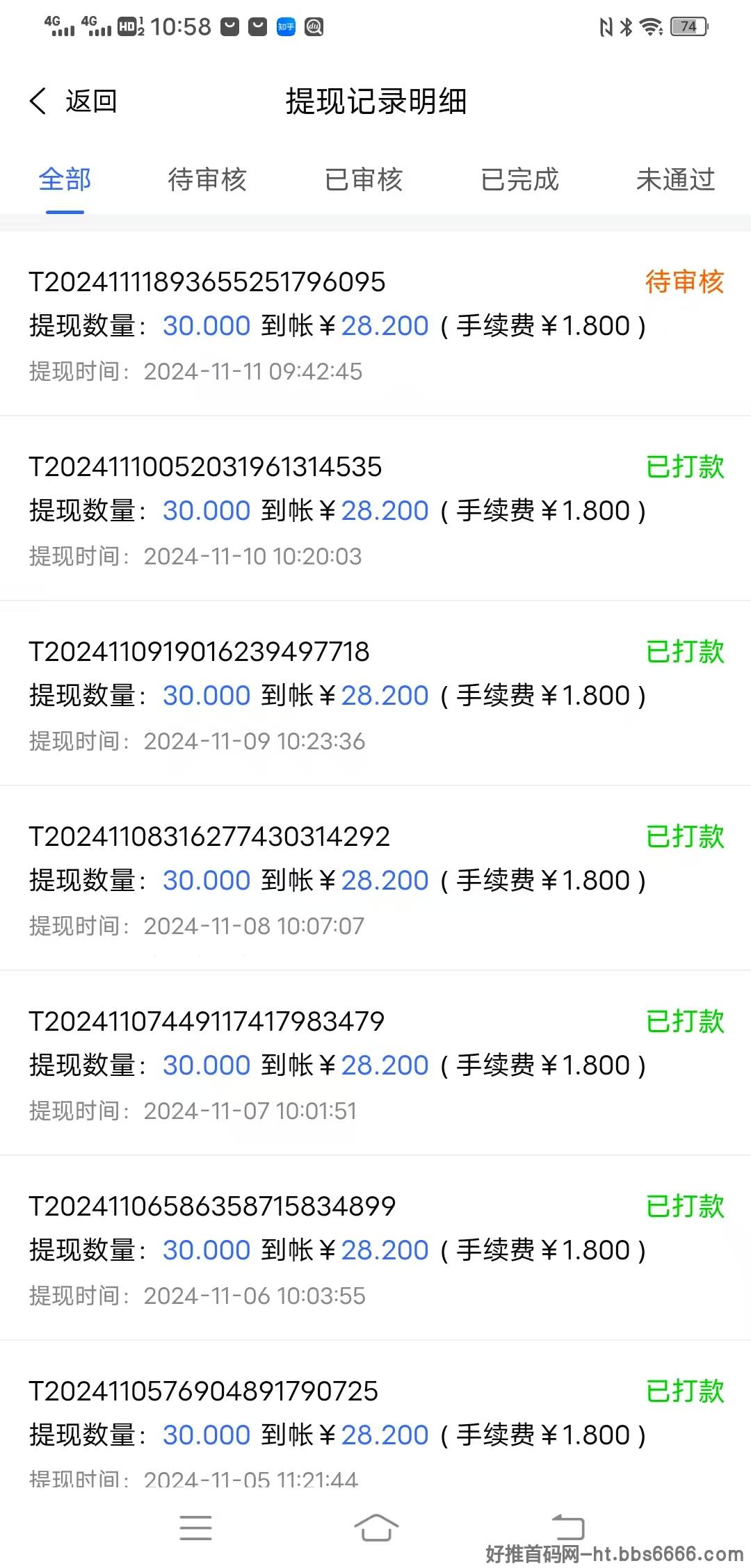Switch to the 已审核 tab
Screen dimensions: 751x1568
364,180
